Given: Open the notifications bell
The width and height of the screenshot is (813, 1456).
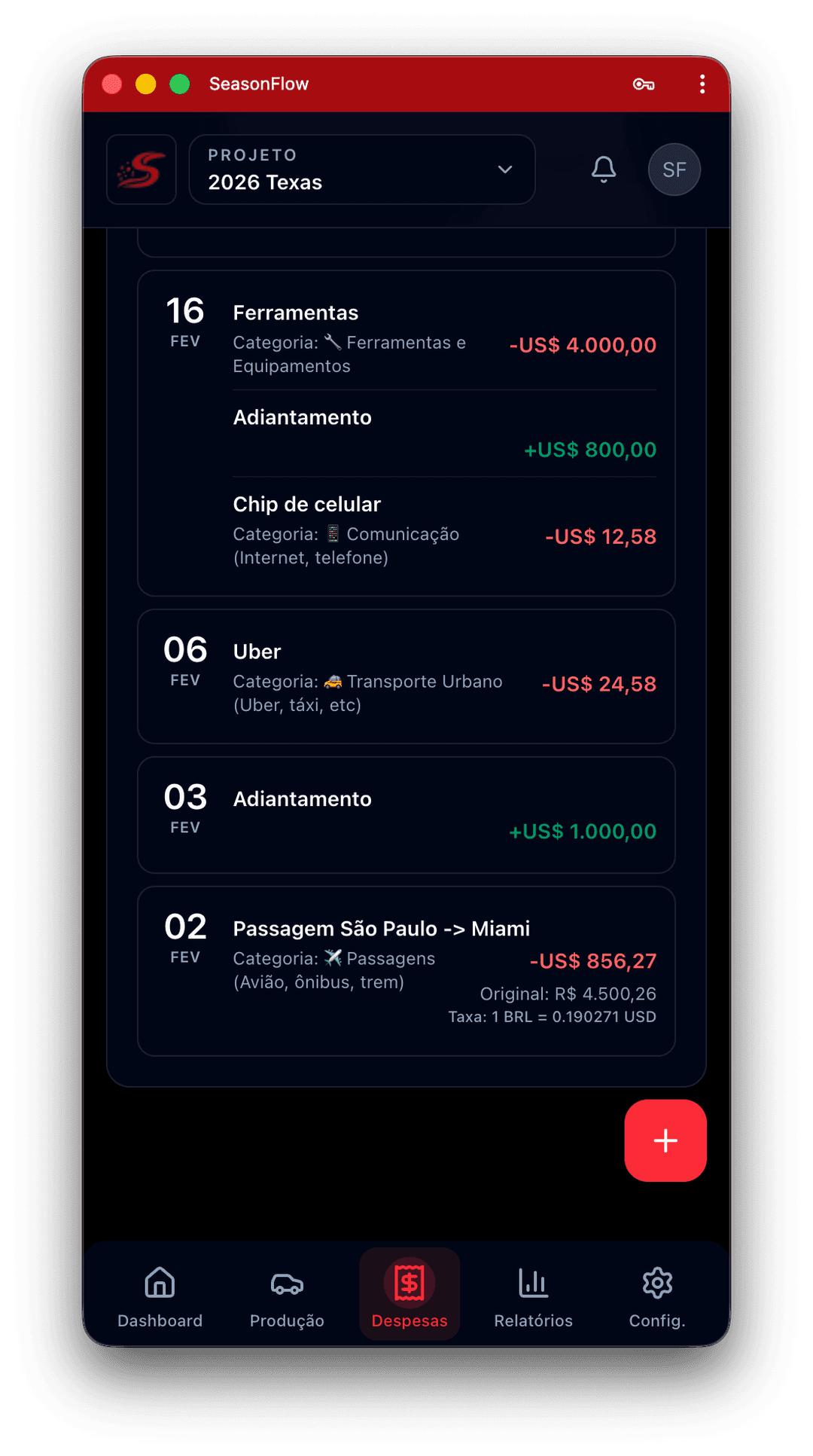Looking at the screenshot, I should point(603,169).
